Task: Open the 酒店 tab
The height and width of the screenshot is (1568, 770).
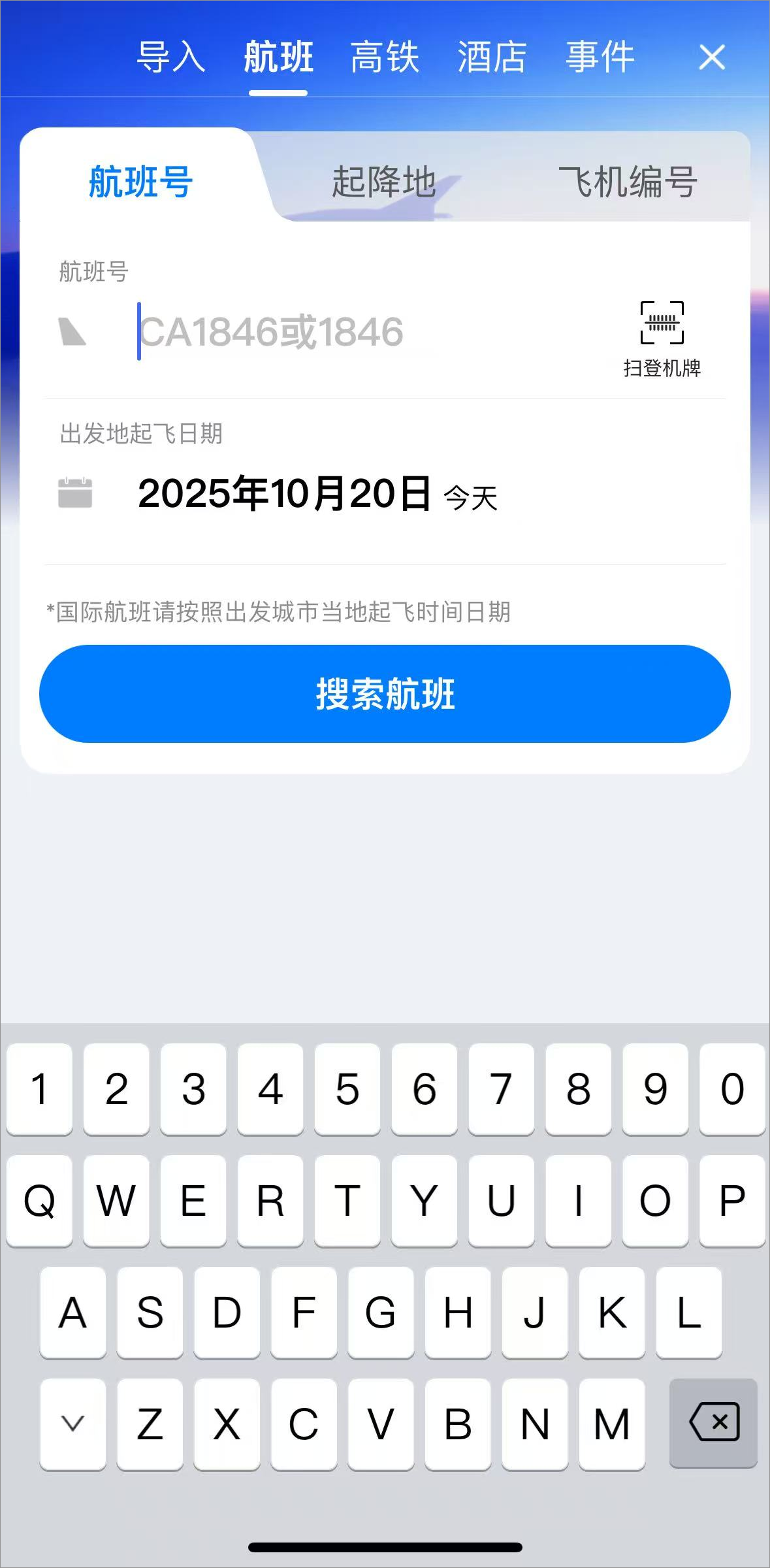Action: pos(492,57)
